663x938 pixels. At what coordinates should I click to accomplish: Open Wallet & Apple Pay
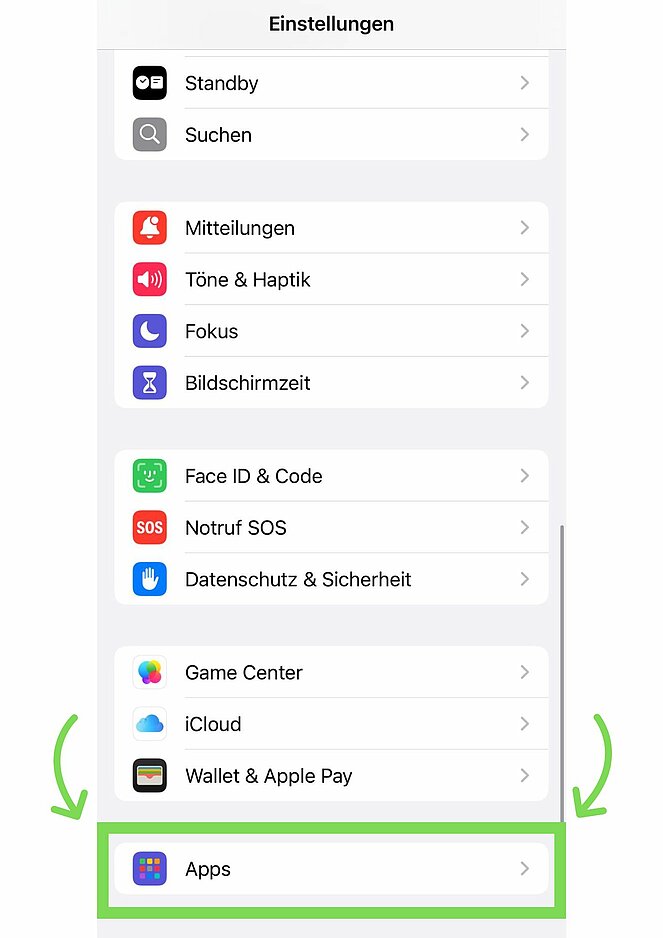[330, 776]
